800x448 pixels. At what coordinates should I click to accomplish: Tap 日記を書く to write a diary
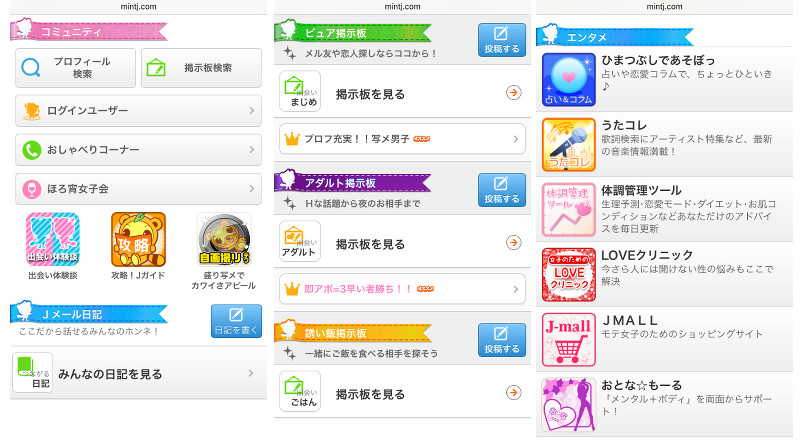(x=236, y=322)
